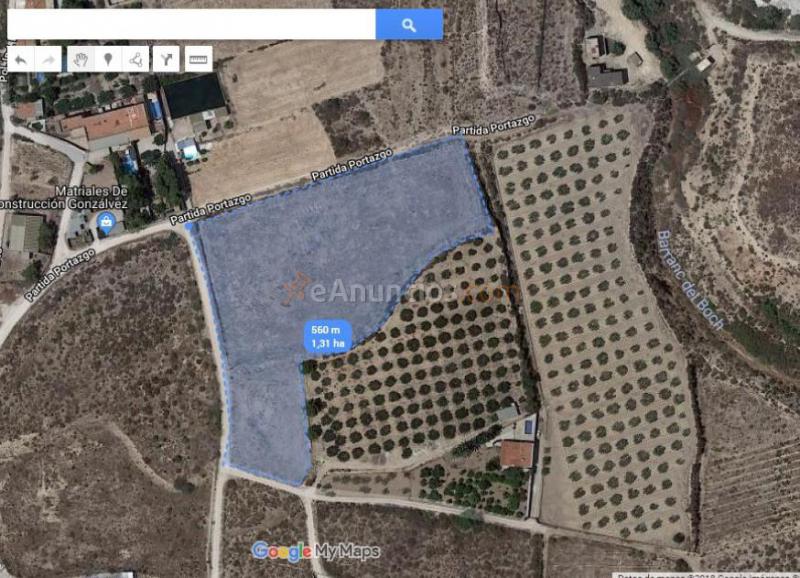Open the add directions tool
Screen dimensions: 800x578
pyautogui.click(x=166, y=60)
